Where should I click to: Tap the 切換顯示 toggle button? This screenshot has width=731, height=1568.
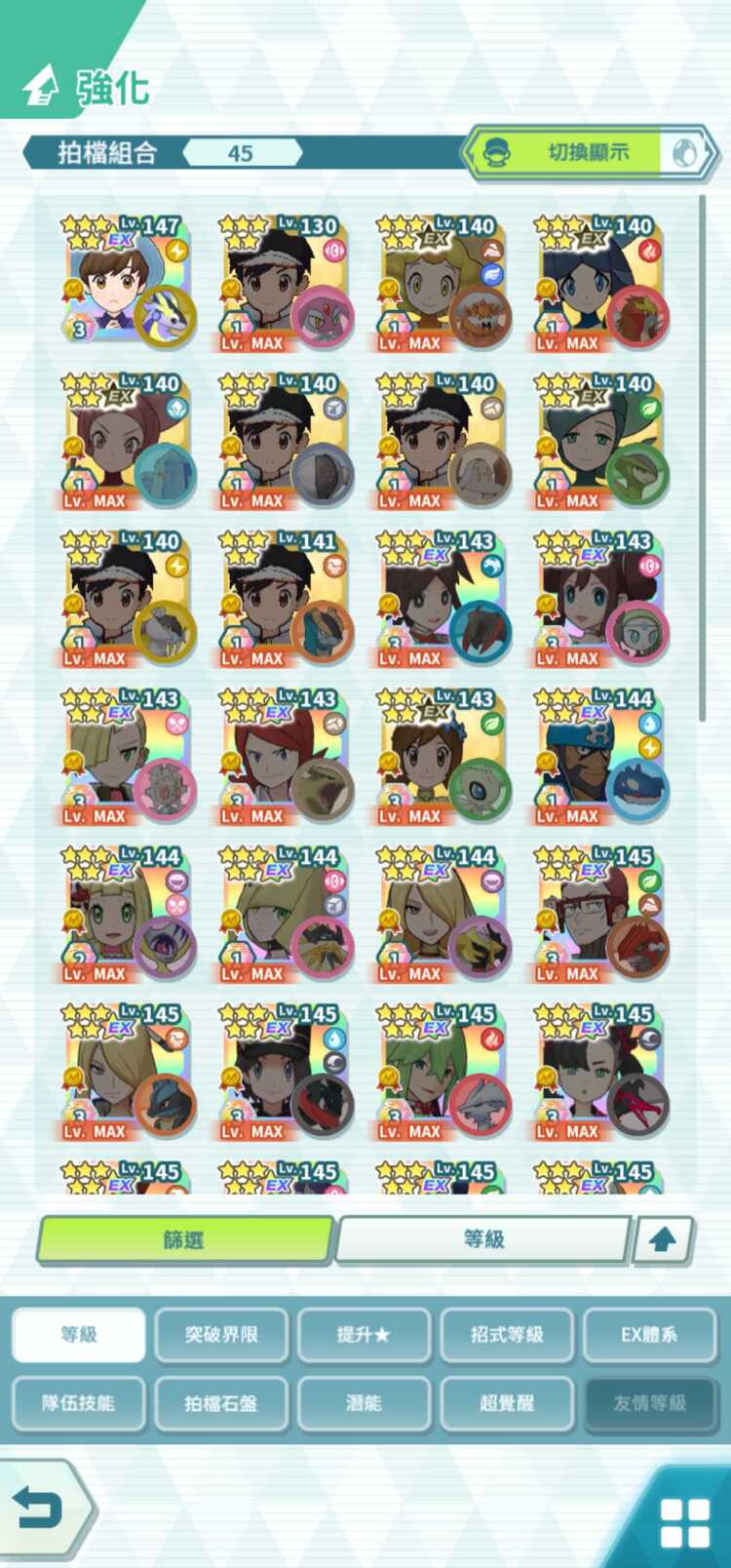(x=591, y=153)
